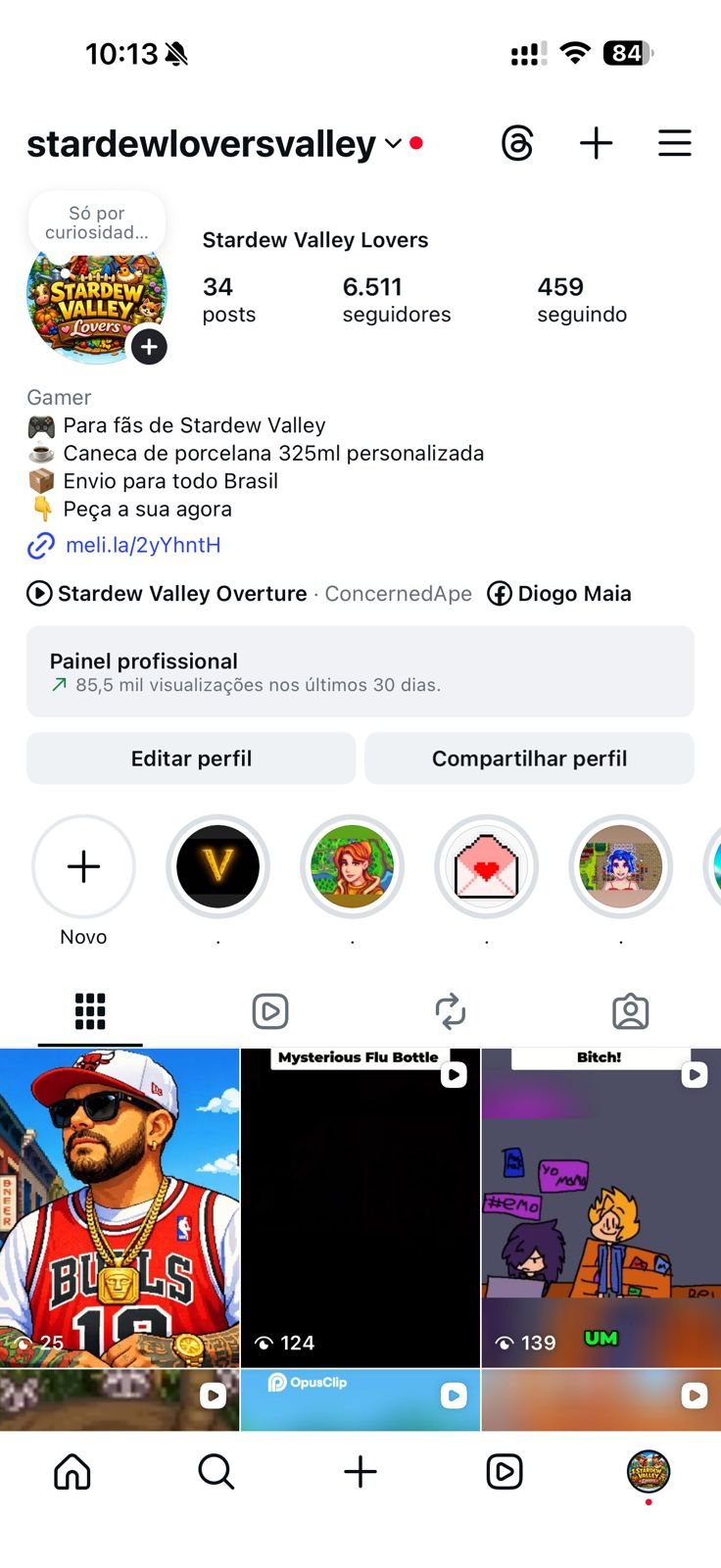Open the highlight with the heart envelope
The width and height of the screenshot is (721, 1568).
(x=486, y=867)
